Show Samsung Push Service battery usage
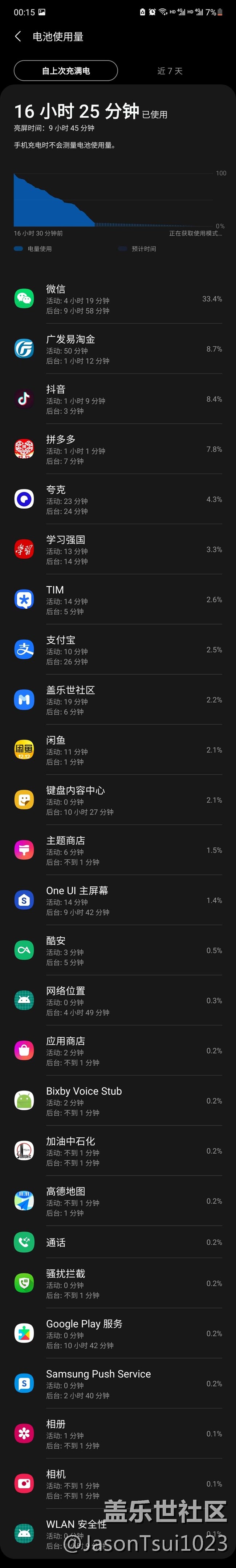This screenshot has height=1568, width=236. click(x=118, y=1384)
